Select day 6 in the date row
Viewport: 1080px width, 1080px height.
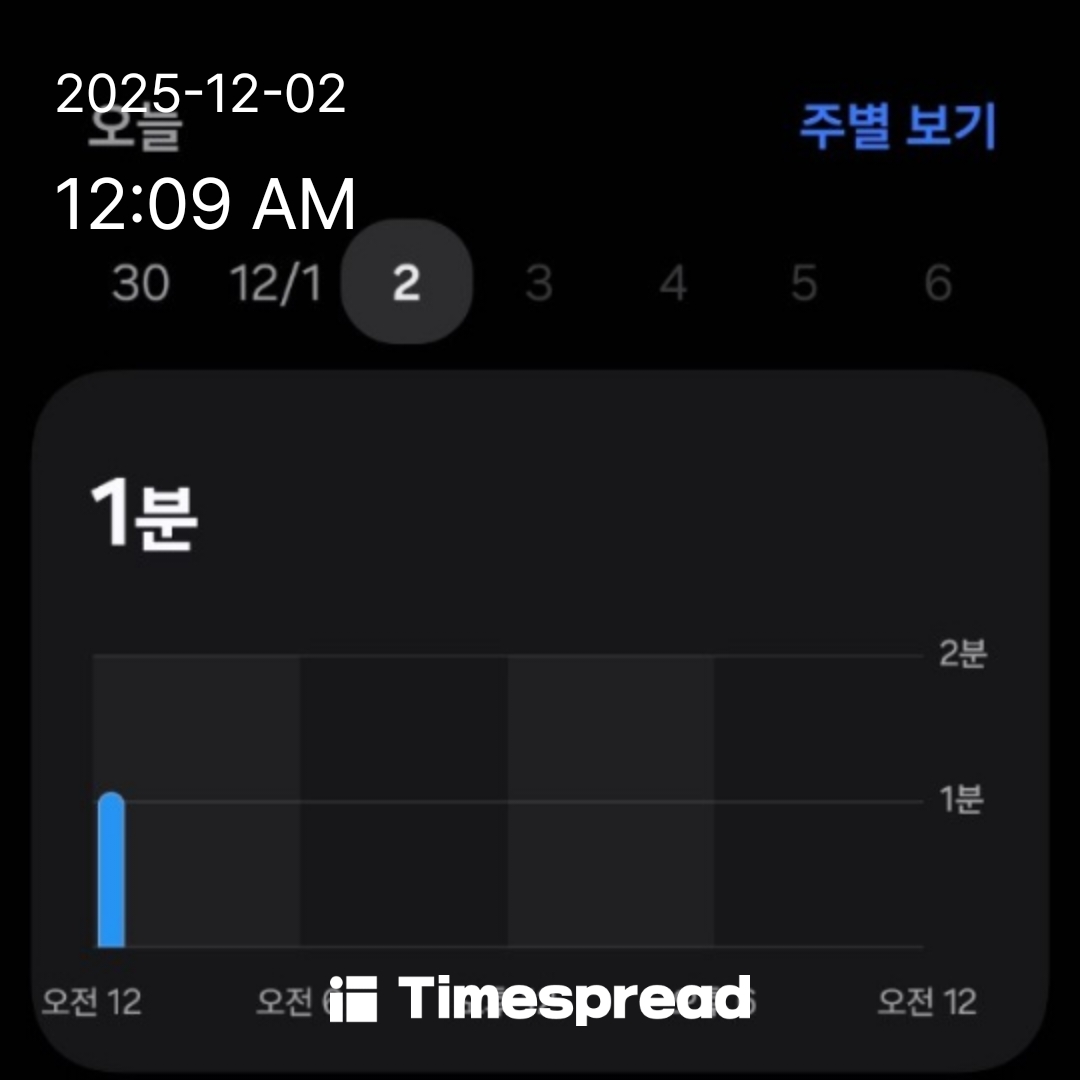click(x=937, y=284)
